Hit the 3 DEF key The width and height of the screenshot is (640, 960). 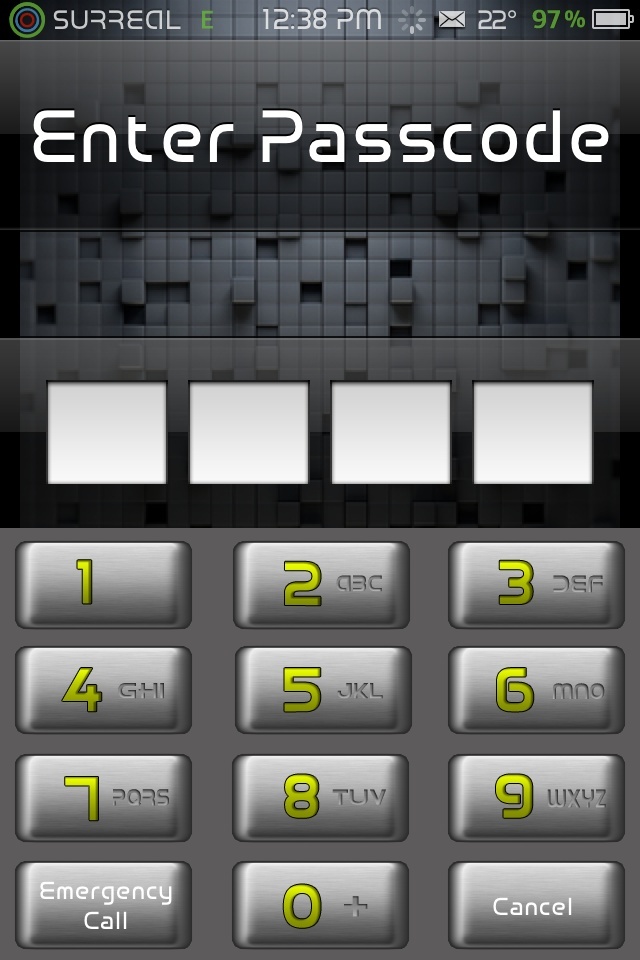pyautogui.click(x=536, y=584)
